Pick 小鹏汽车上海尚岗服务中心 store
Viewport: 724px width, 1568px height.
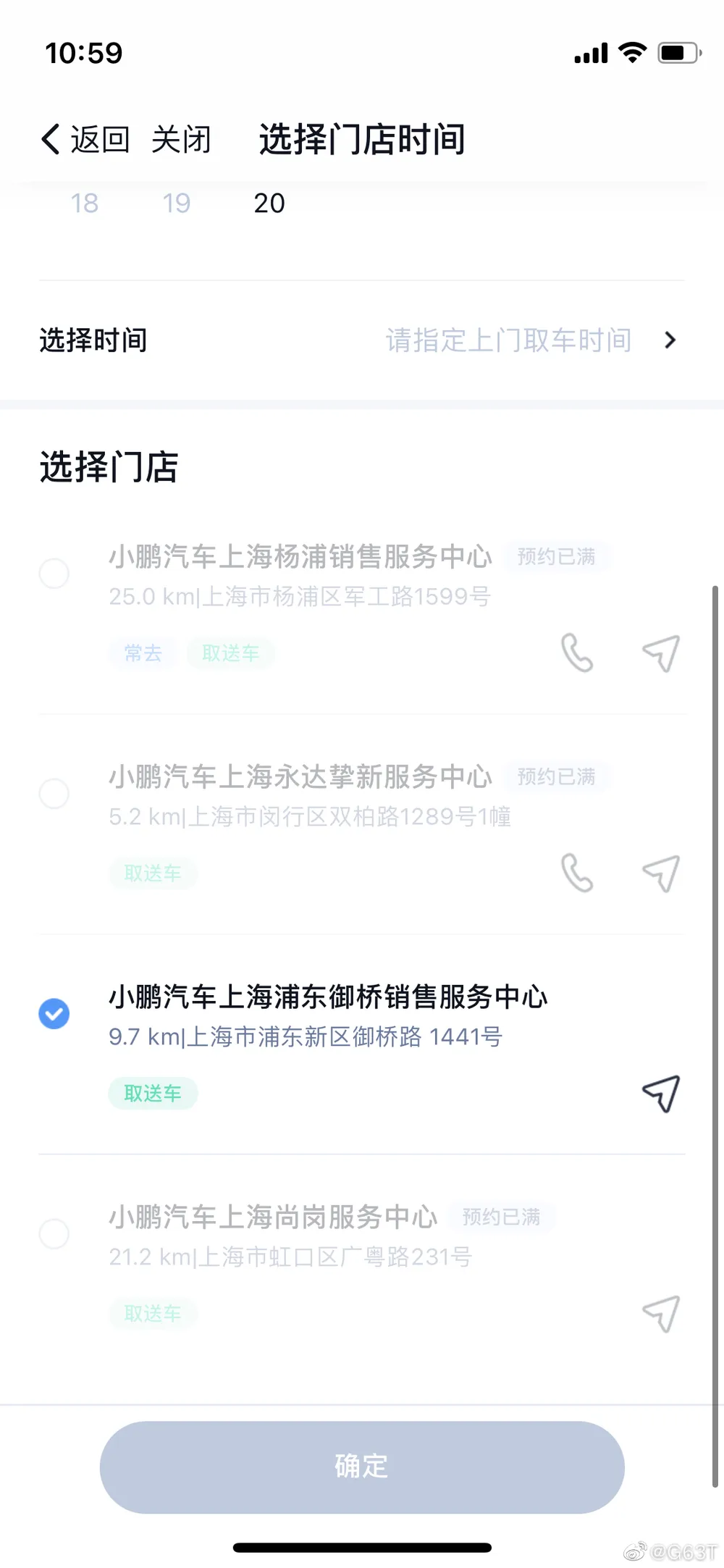click(x=54, y=1233)
